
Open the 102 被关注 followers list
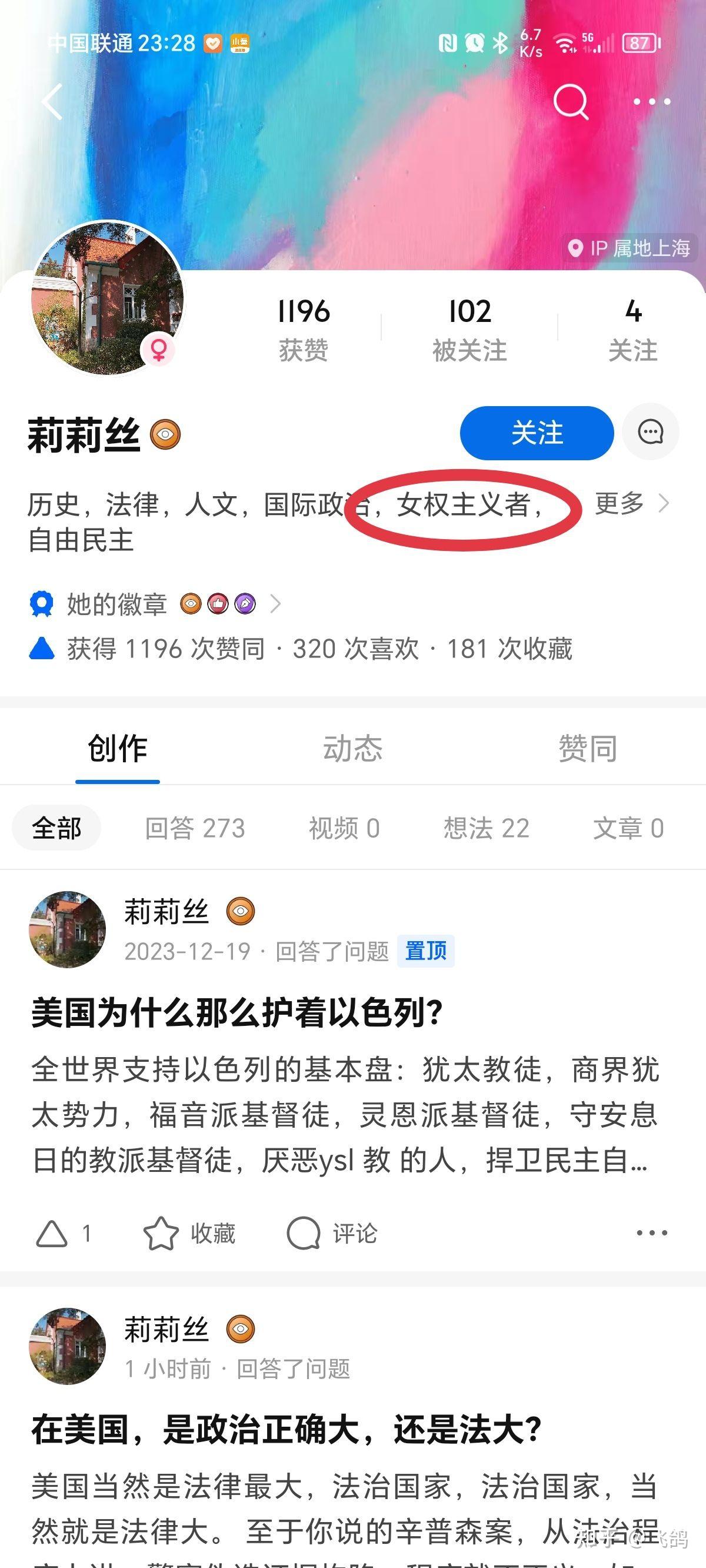tap(469, 328)
